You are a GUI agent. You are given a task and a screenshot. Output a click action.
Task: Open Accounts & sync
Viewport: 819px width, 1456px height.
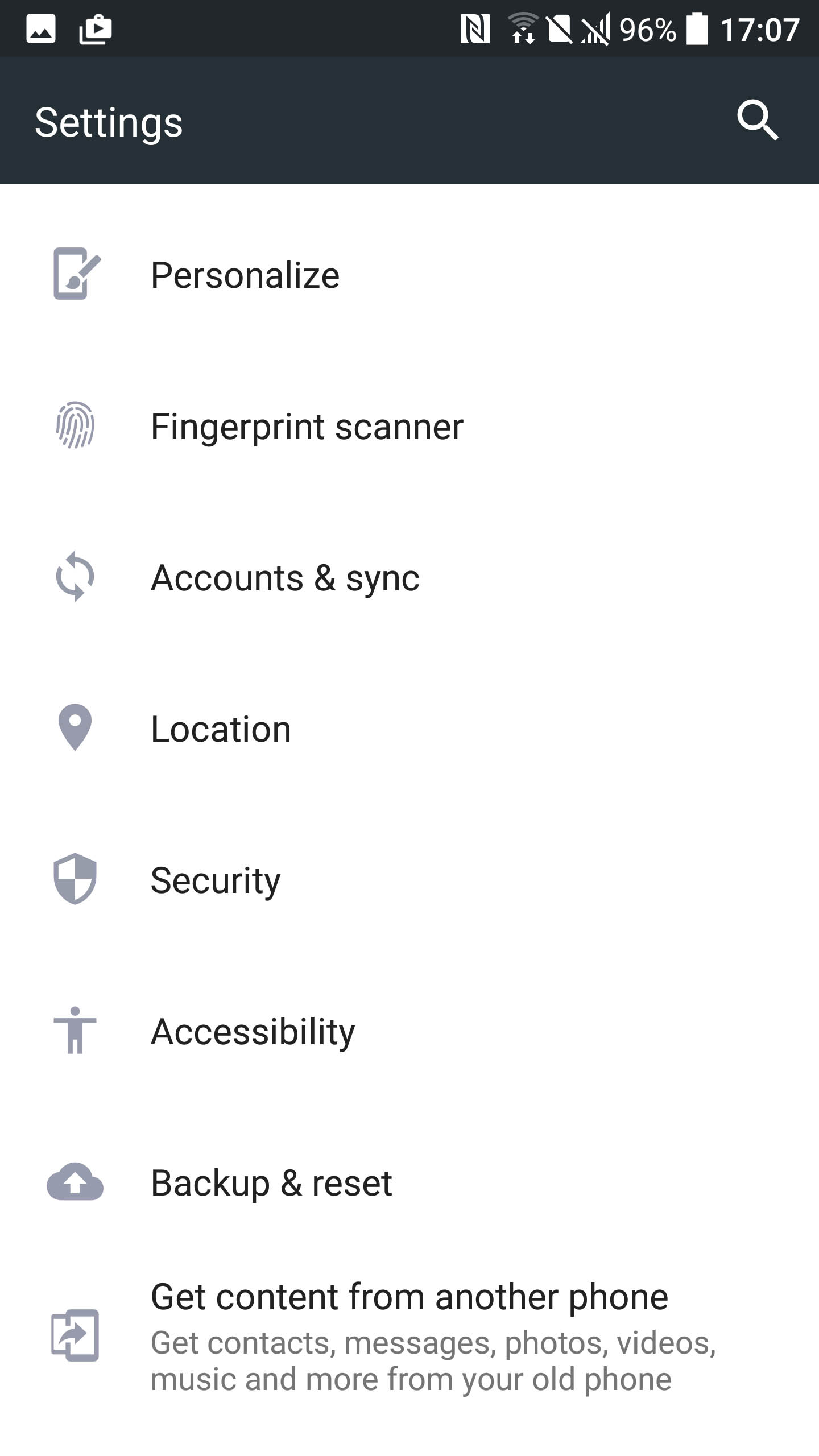click(409, 578)
